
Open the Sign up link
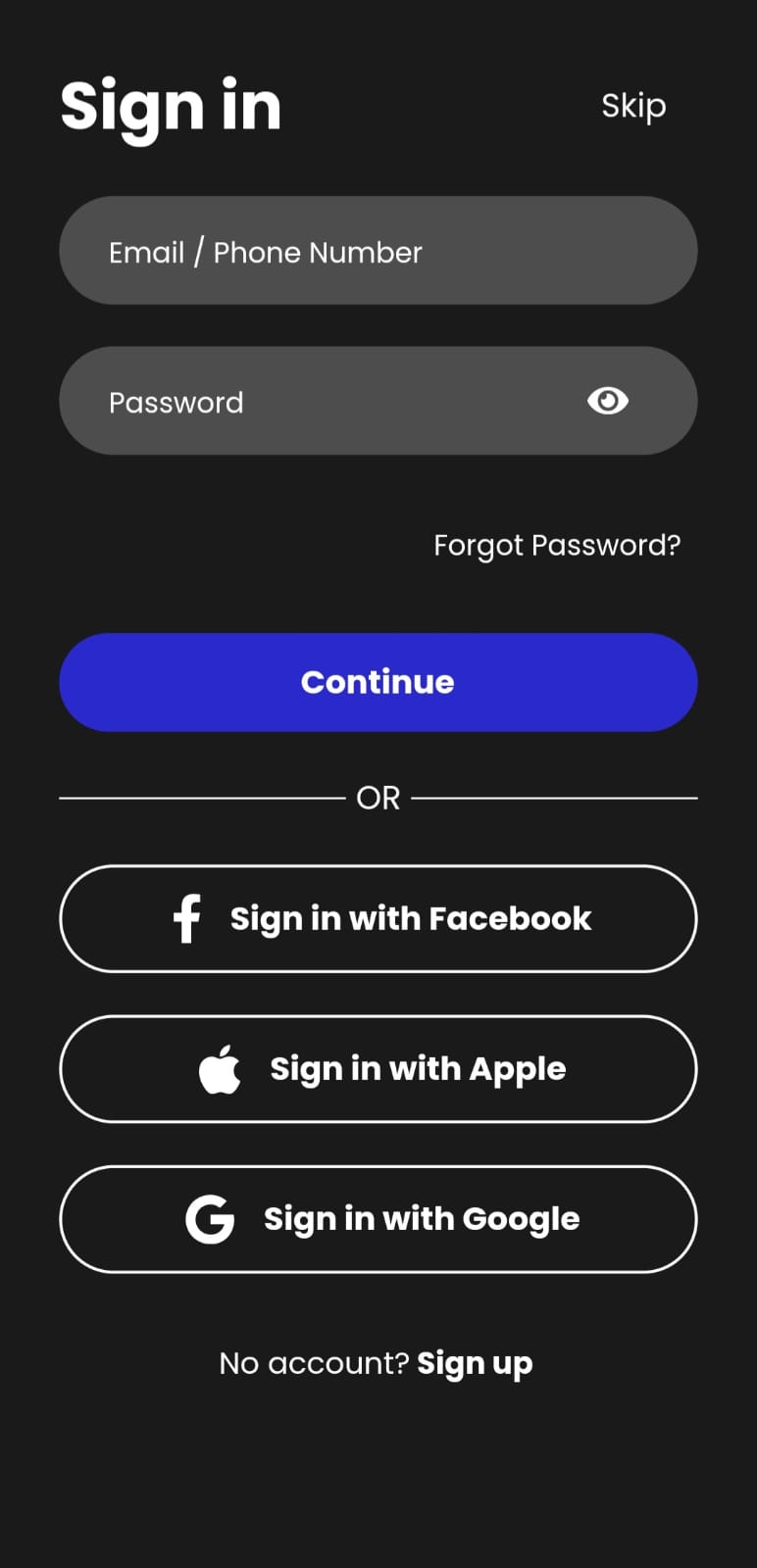click(475, 1363)
